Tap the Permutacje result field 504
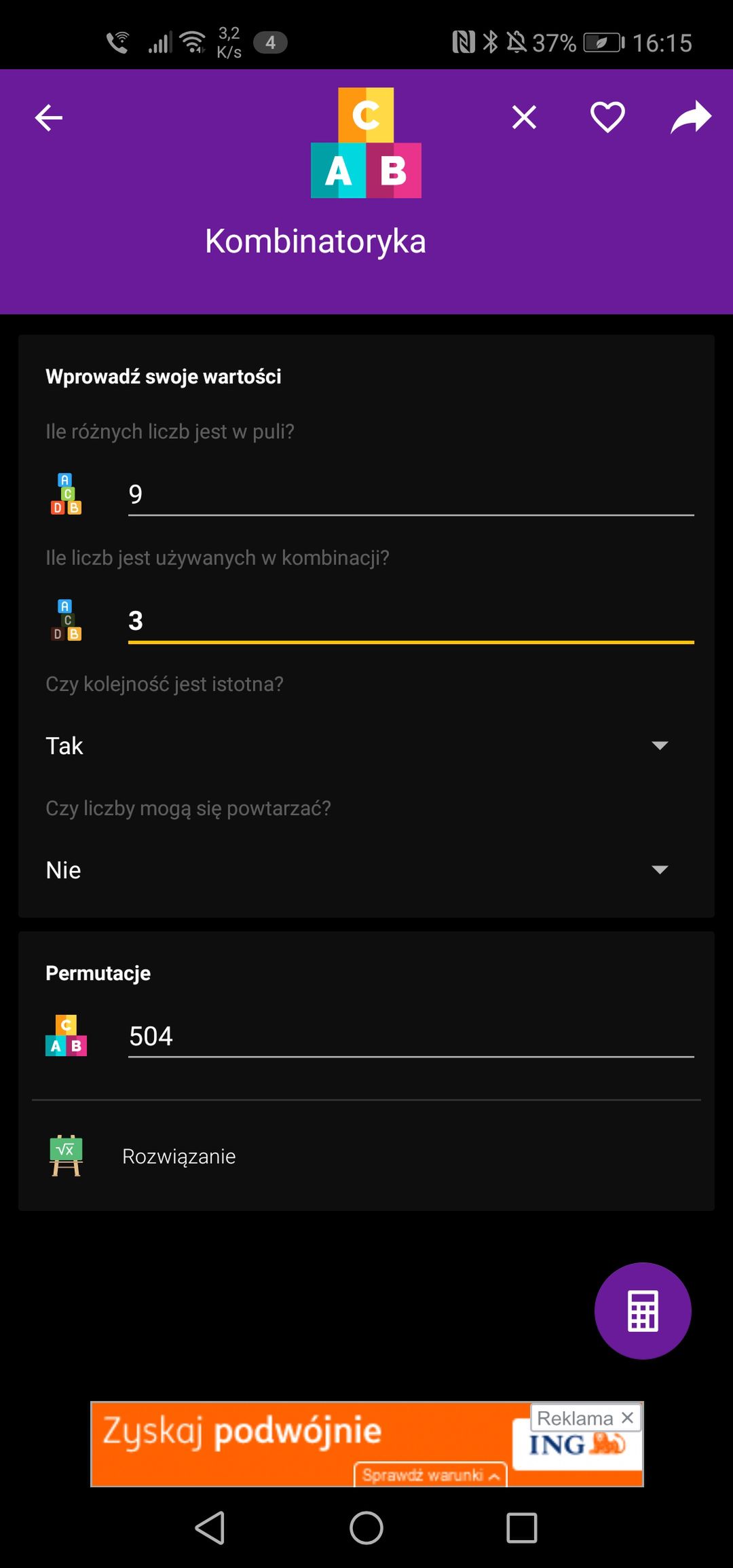 point(411,1037)
